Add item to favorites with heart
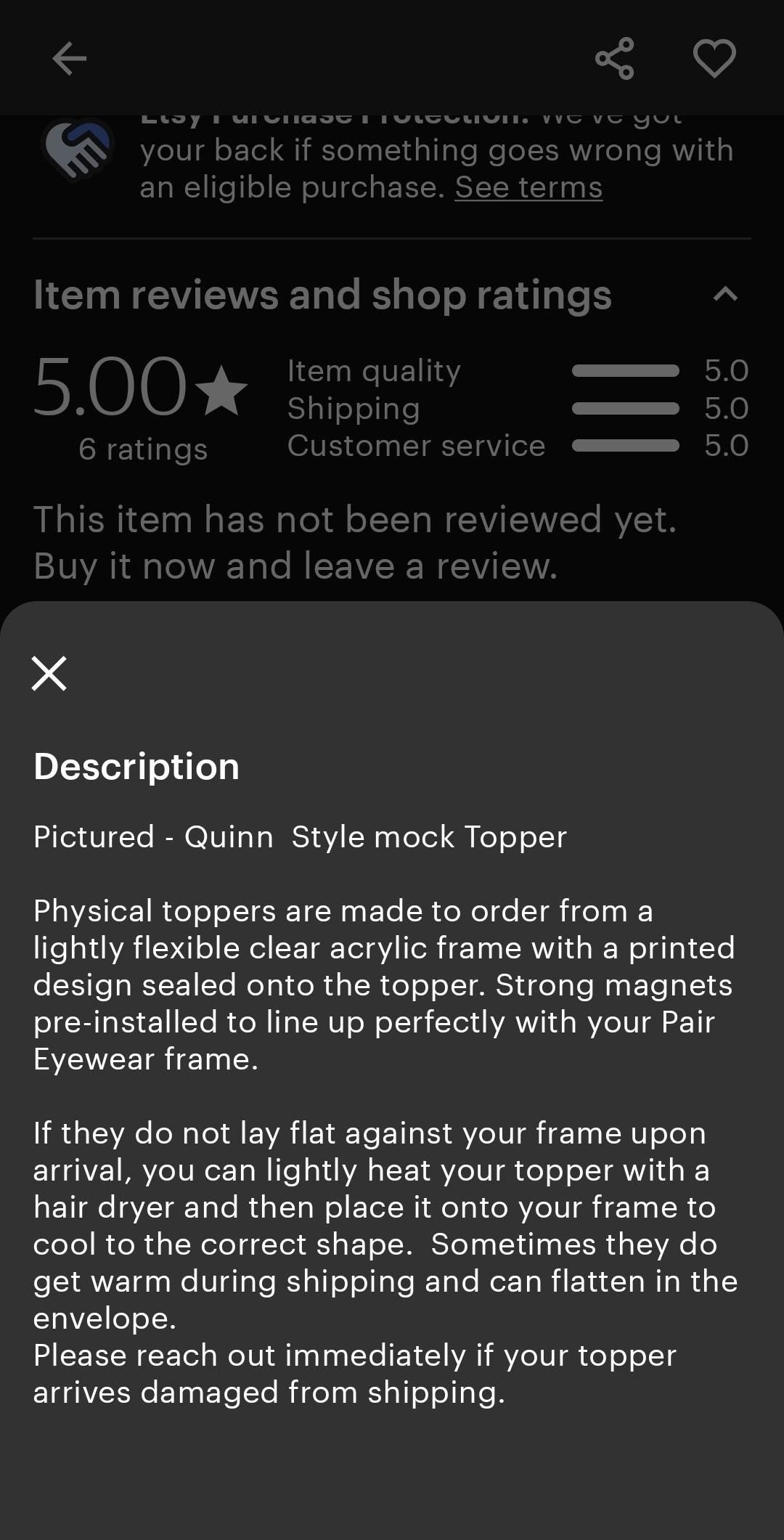Image resolution: width=784 pixels, height=1540 pixels. pos(714,58)
